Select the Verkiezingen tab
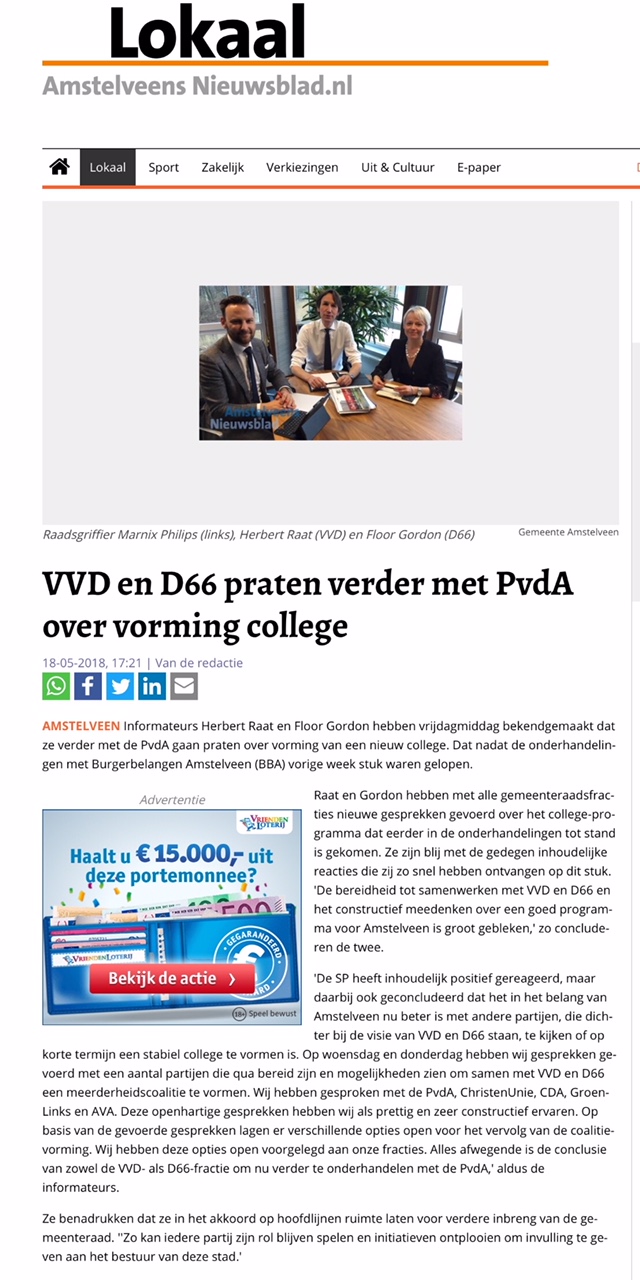The height and width of the screenshot is (1280, 640). pos(302,167)
